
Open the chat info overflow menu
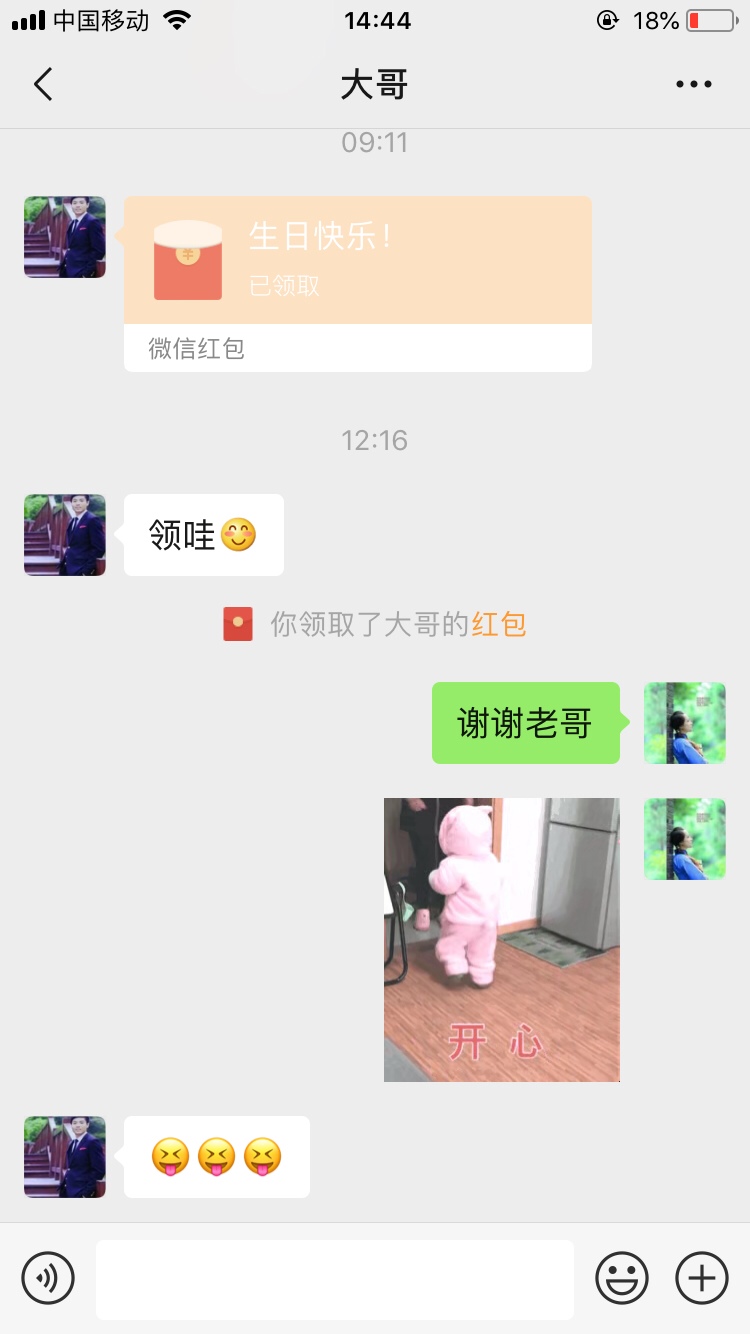pos(693,85)
